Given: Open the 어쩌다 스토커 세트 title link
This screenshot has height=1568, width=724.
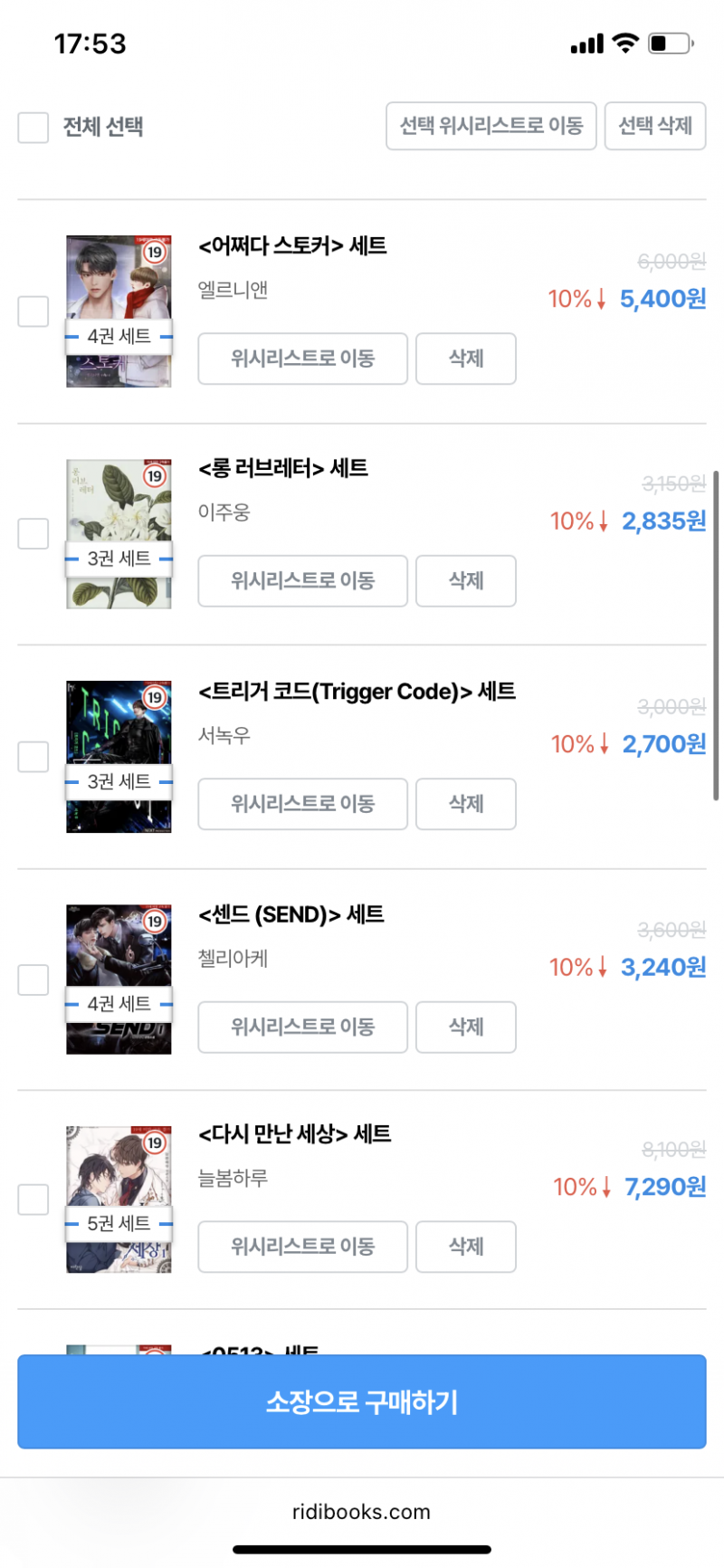Looking at the screenshot, I should coord(291,245).
